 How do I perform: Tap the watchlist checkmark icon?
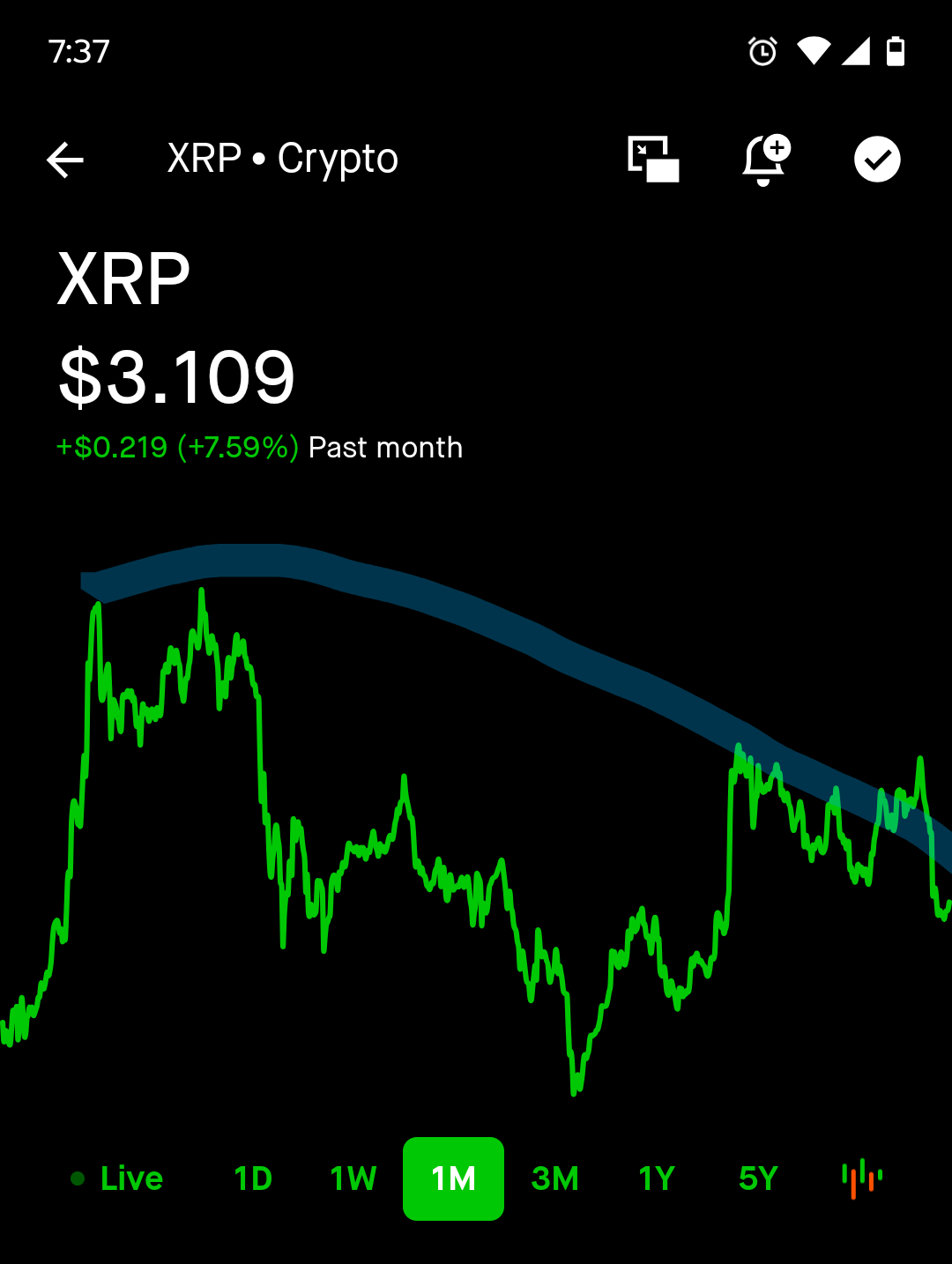[x=877, y=160]
